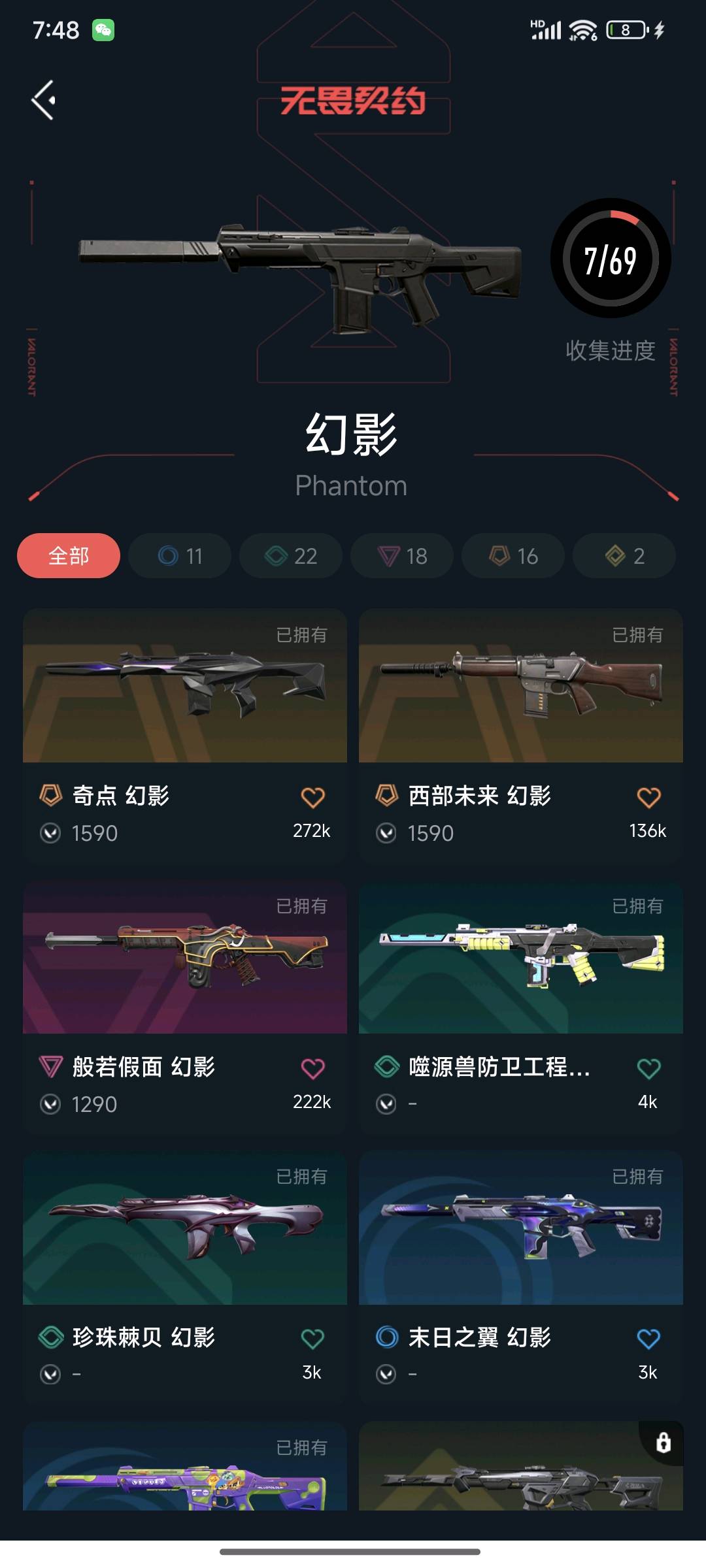Open the 般若假面 幻影 skin card

point(185,957)
